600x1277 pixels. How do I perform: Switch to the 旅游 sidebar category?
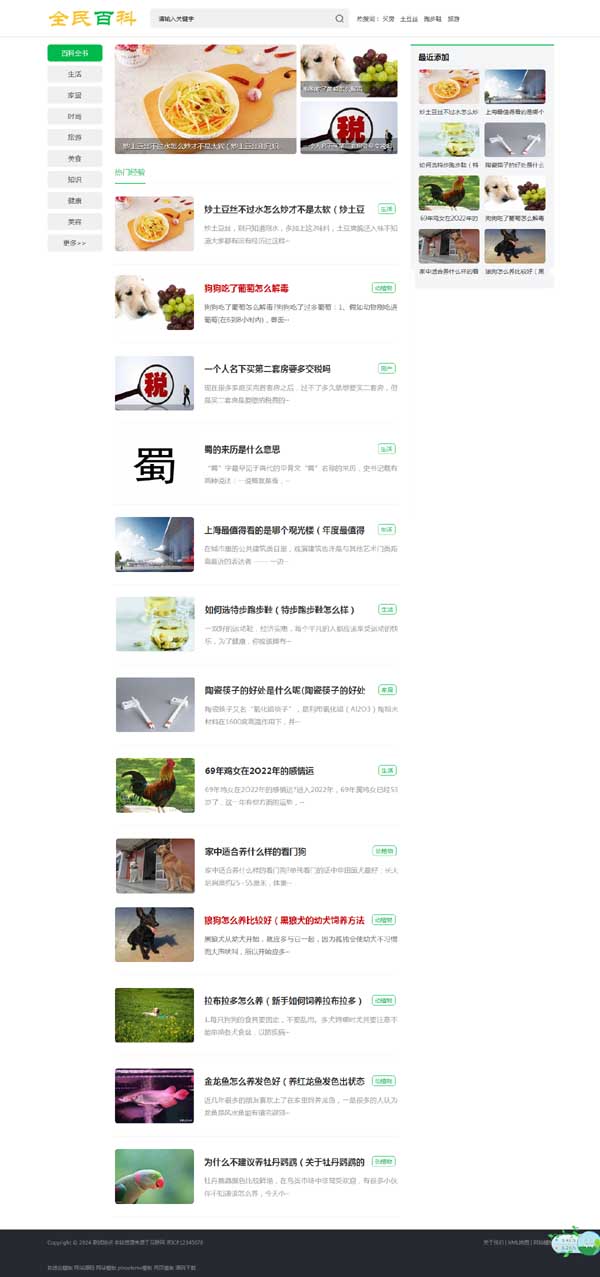click(74, 137)
